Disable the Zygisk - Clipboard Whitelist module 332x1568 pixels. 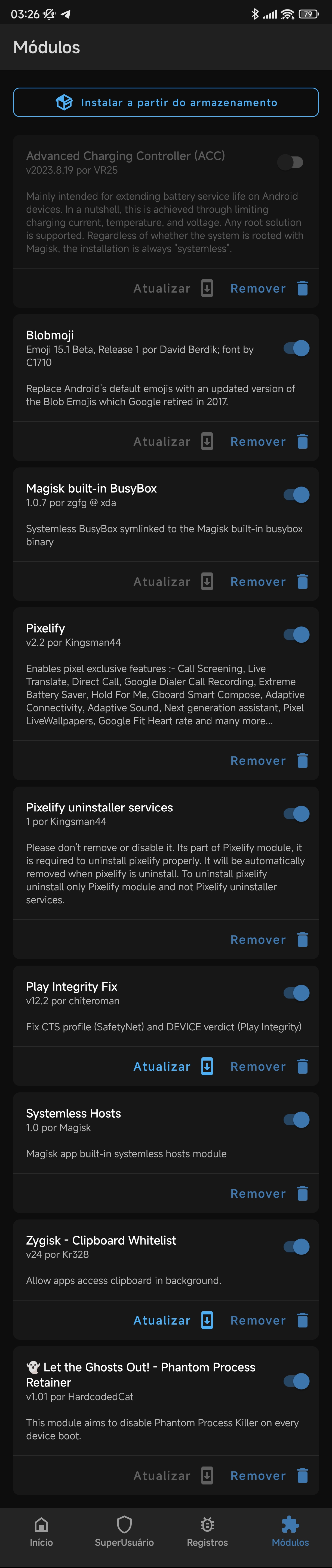(x=296, y=1247)
